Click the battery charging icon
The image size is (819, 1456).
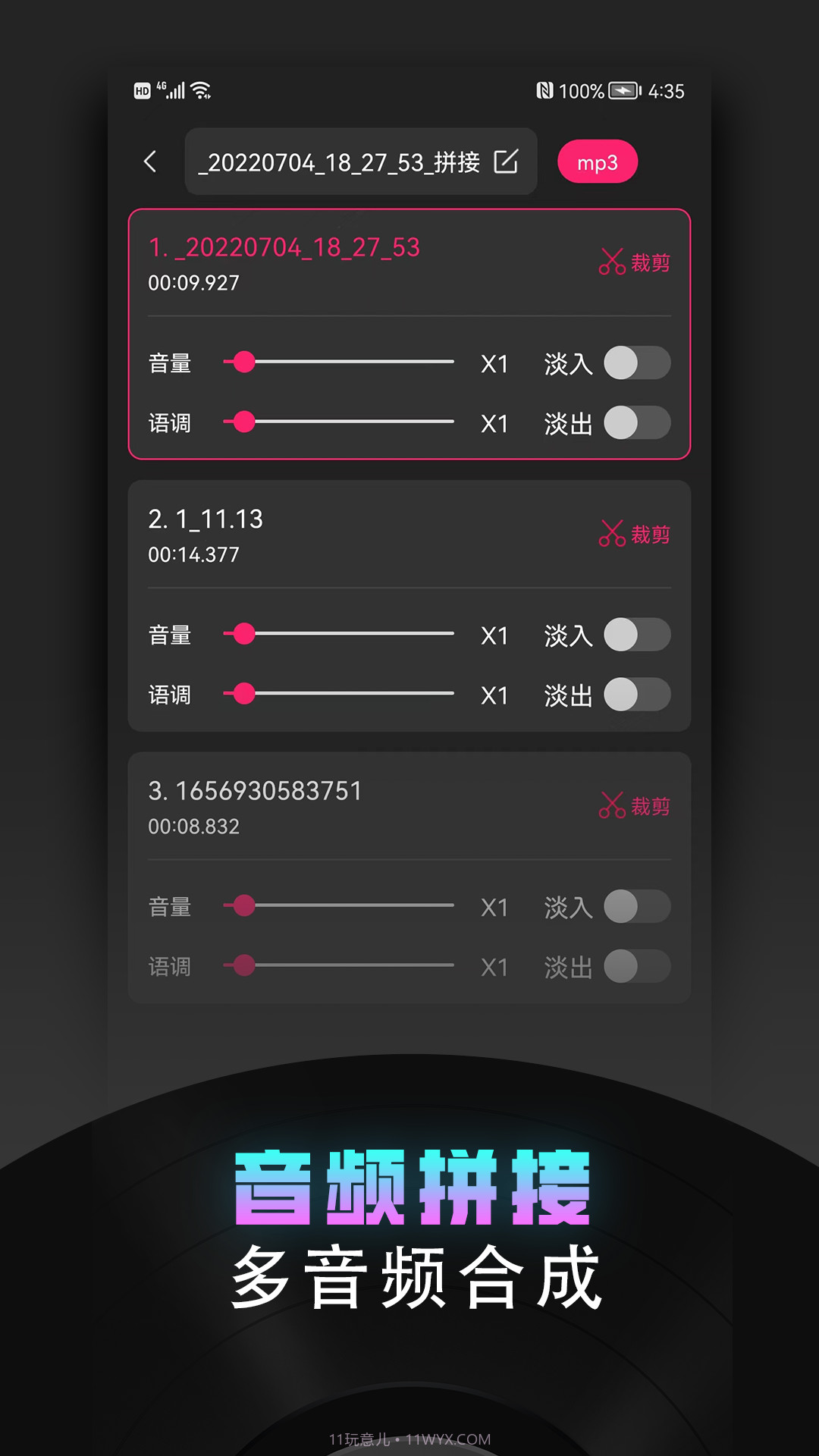click(622, 90)
